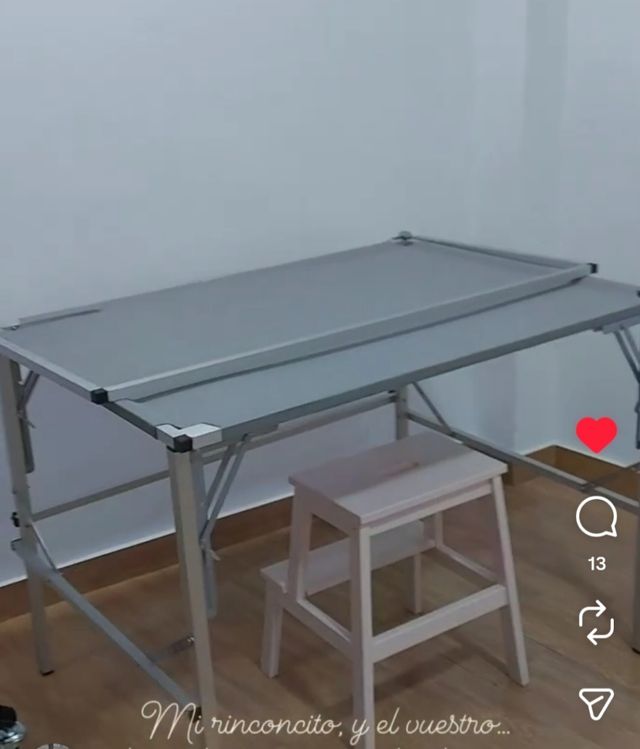
Task: Open the comments bubble showing 13
Action: click(596, 518)
